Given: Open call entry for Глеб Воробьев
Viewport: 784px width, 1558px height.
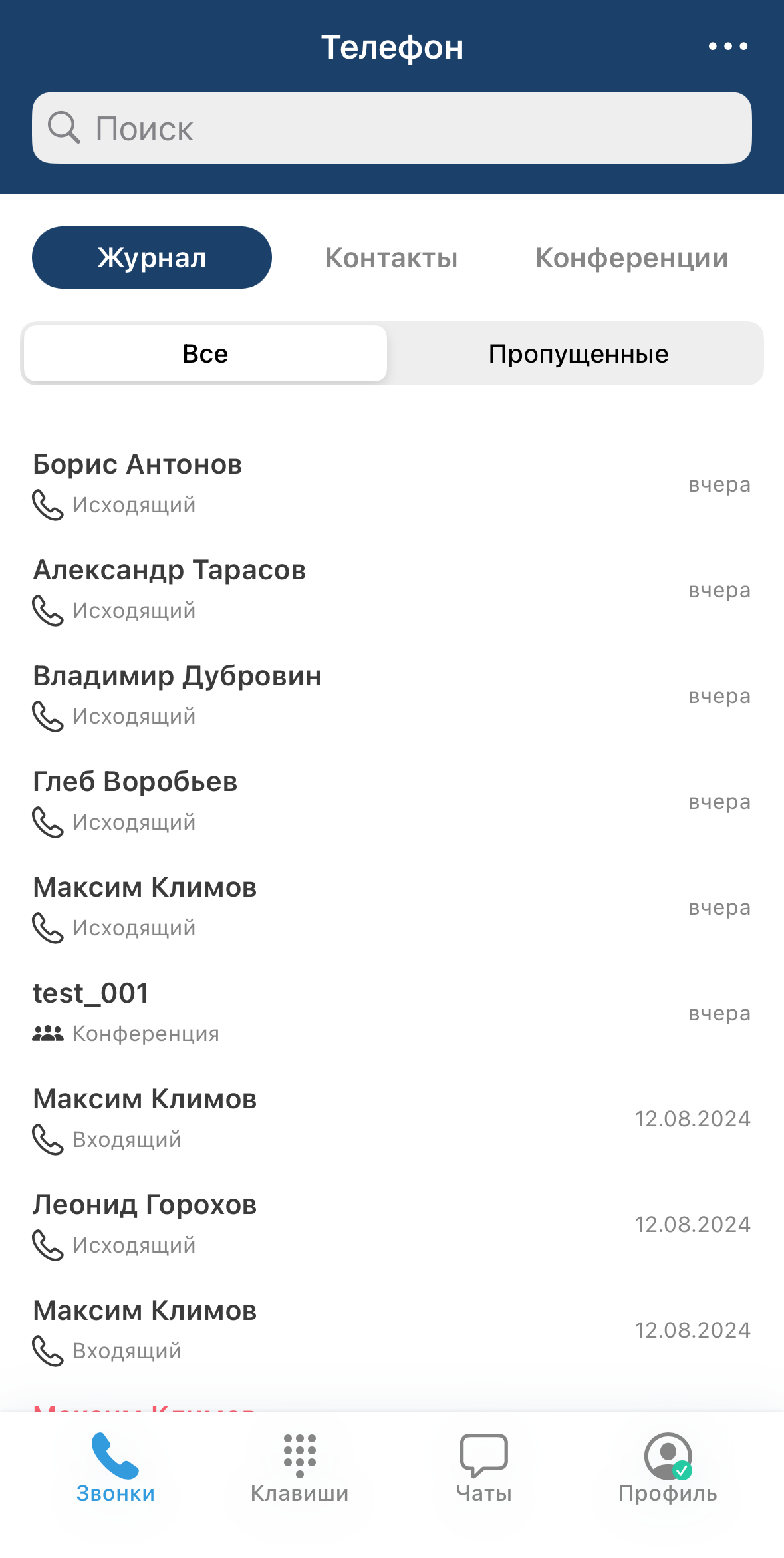Looking at the screenshot, I should 392,802.
